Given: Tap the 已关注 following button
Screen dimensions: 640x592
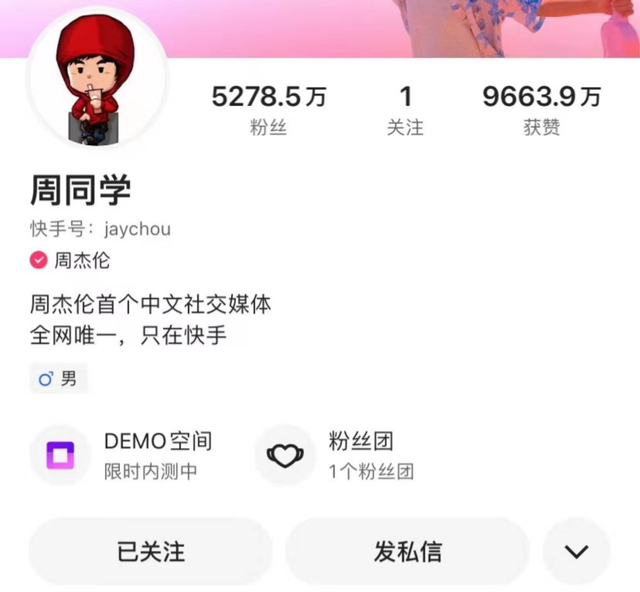Looking at the screenshot, I should point(150,551).
